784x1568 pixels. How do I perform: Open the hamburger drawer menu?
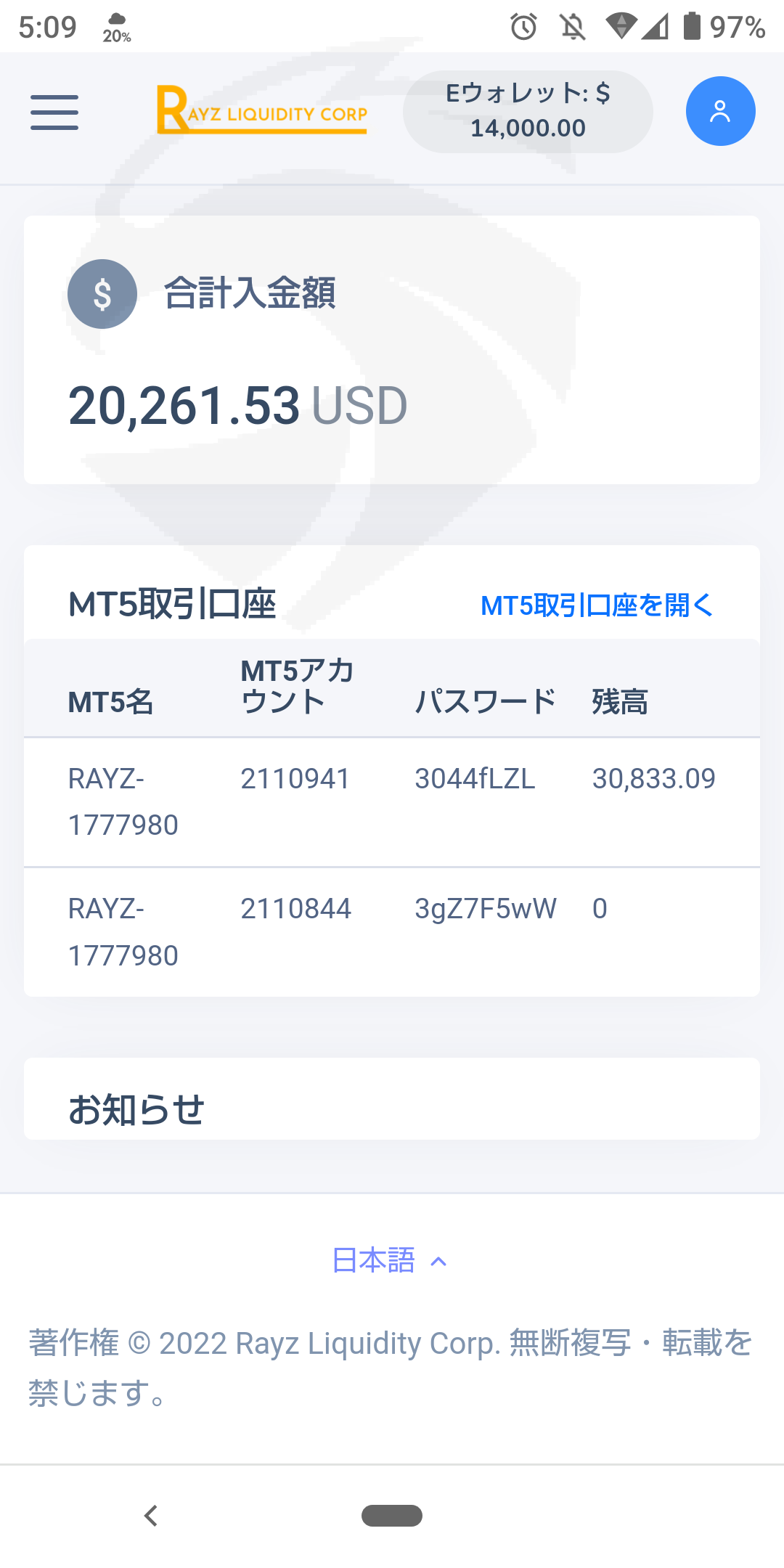pos(54,112)
